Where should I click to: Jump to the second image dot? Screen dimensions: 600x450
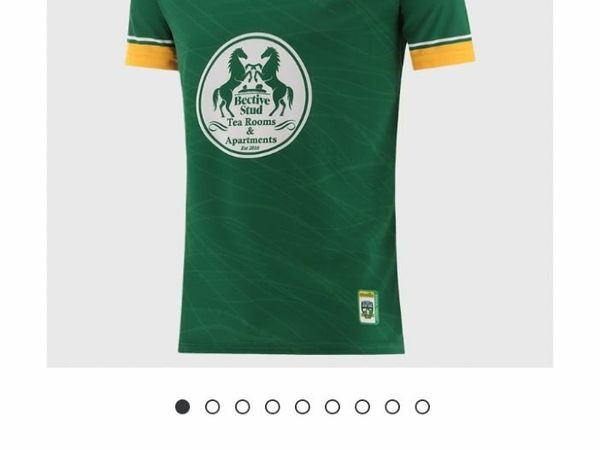click(x=212, y=407)
